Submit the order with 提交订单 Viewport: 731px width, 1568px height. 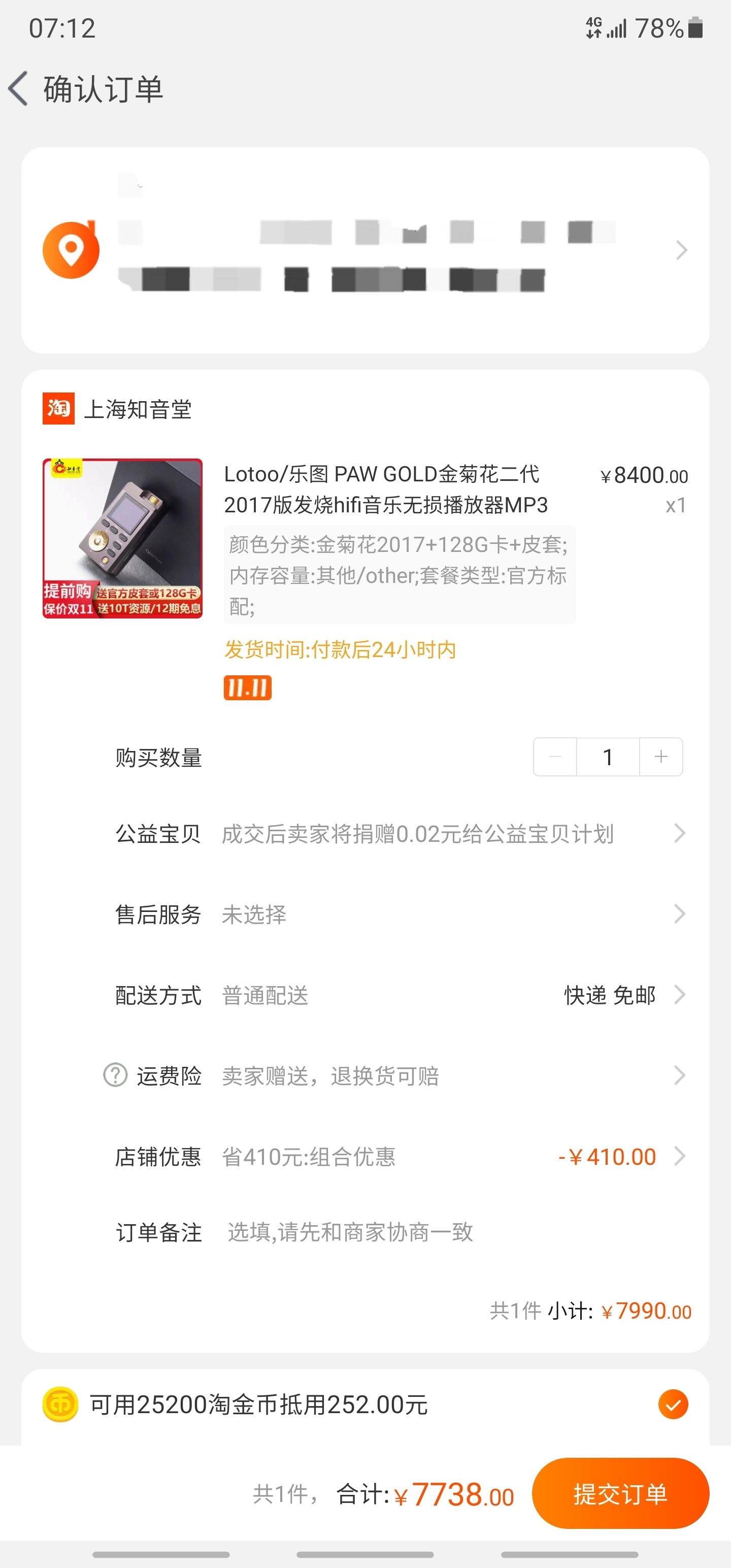pyautogui.click(x=620, y=1494)
